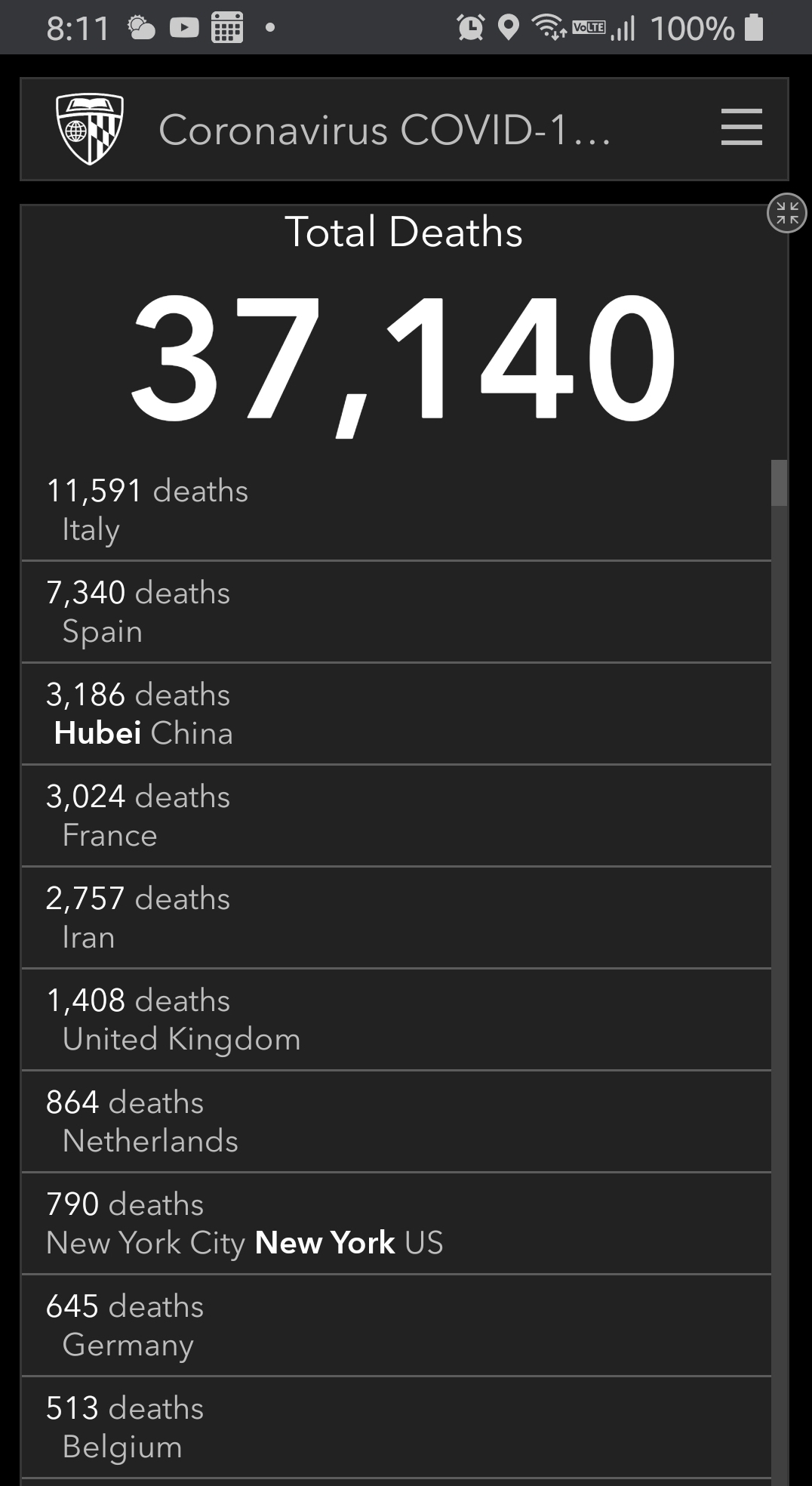Select the United Kingdom row
This screenshot has height=1486, width=812.
coord(396,1019)
